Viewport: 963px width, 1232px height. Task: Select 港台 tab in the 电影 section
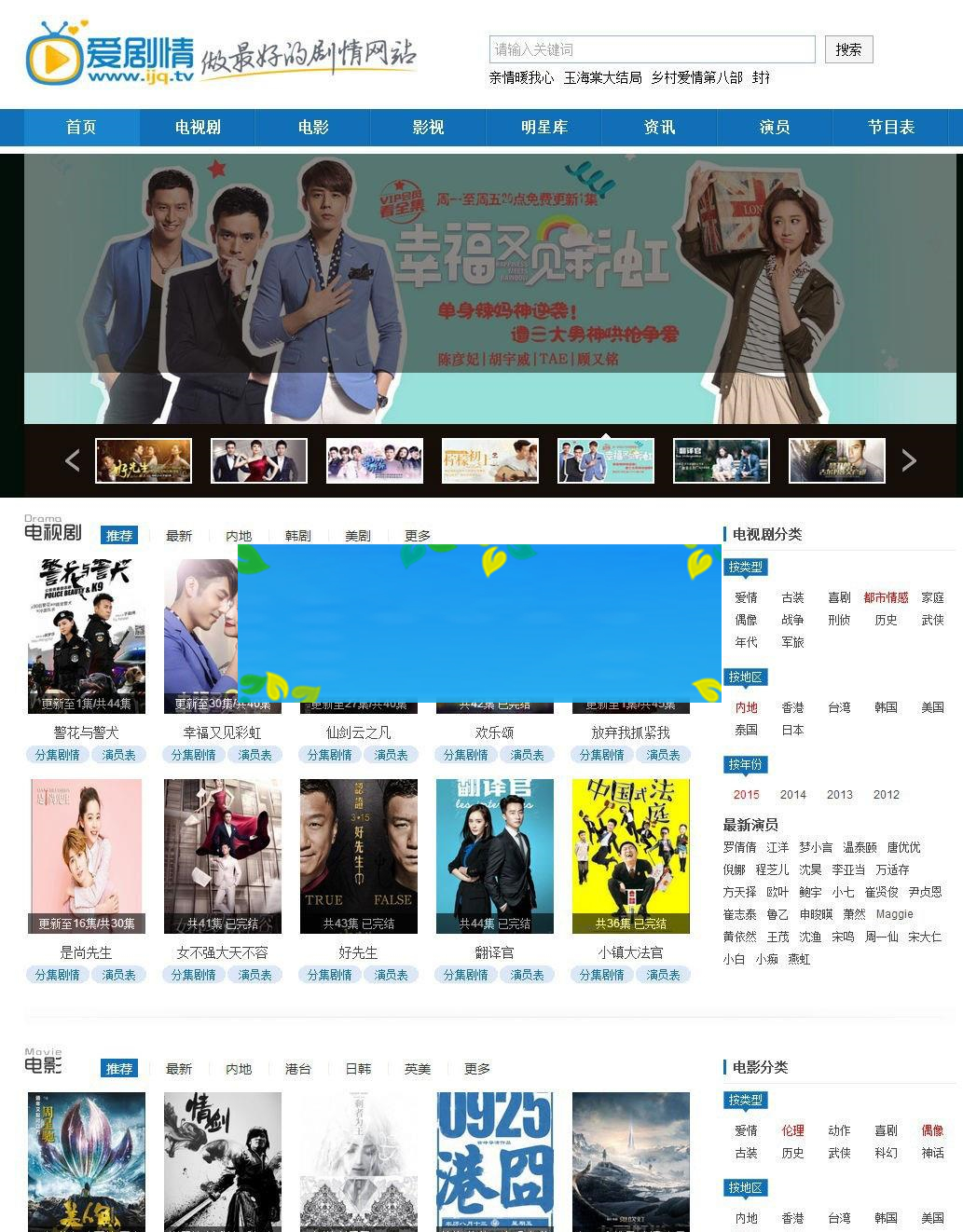click(x=297, y=1069)
